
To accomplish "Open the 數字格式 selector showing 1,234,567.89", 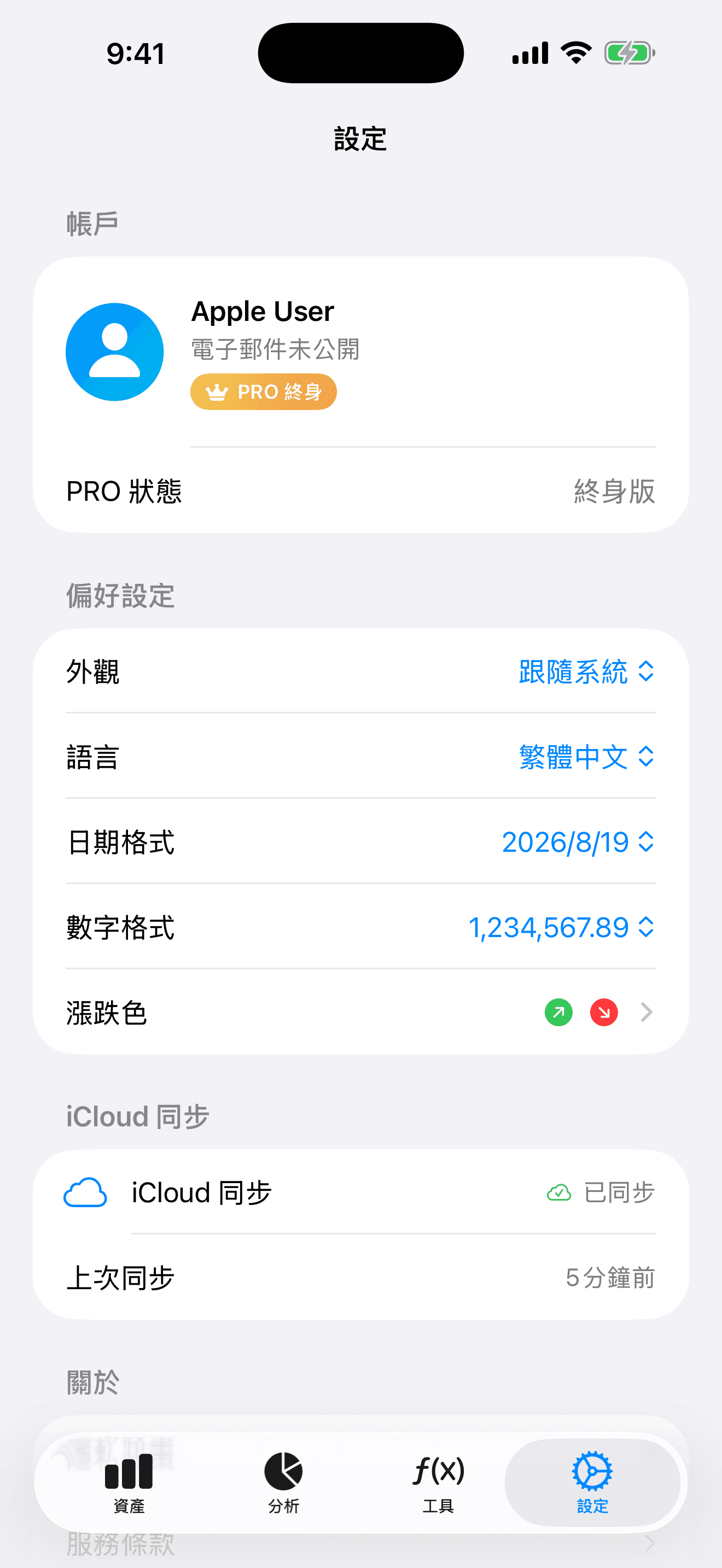I will click(560, 927).
